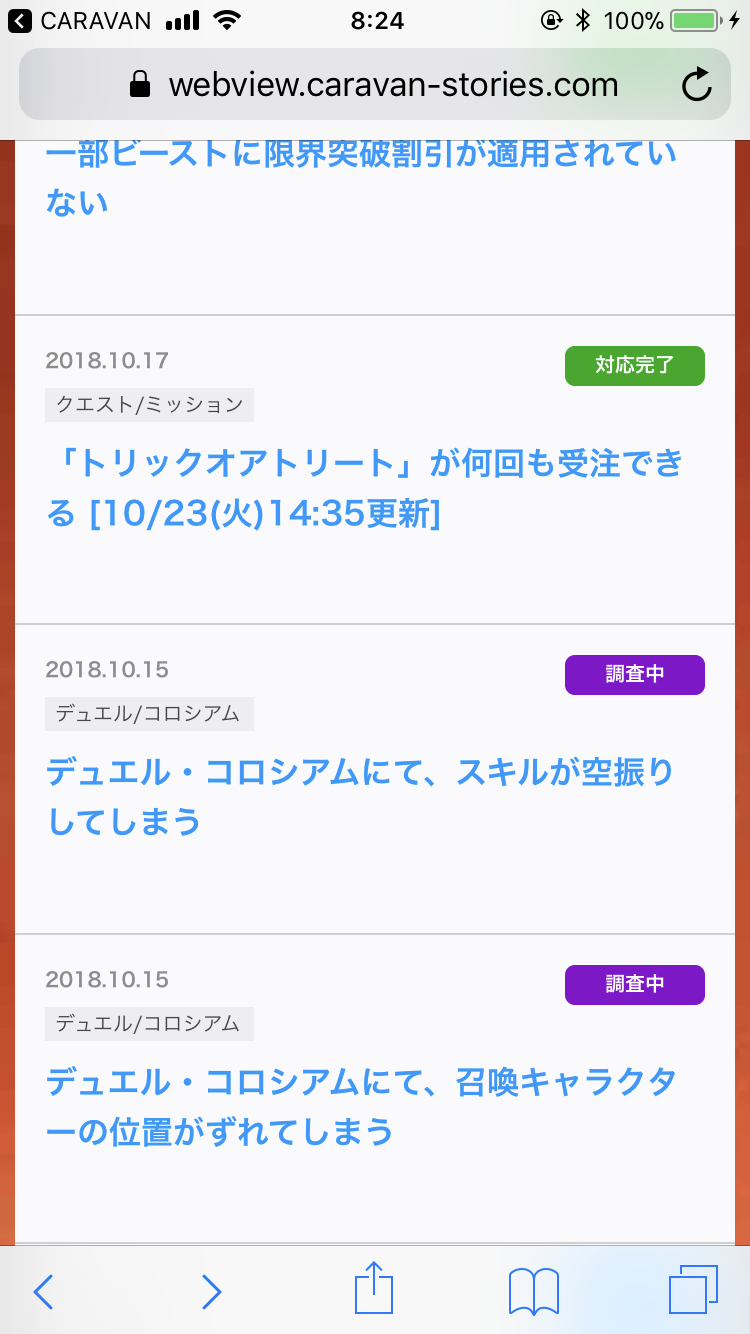Screen dimensions: 750x1334
Task: Open 一部ビーストに限界突破割引 issue link
Action: coord(360,178)
